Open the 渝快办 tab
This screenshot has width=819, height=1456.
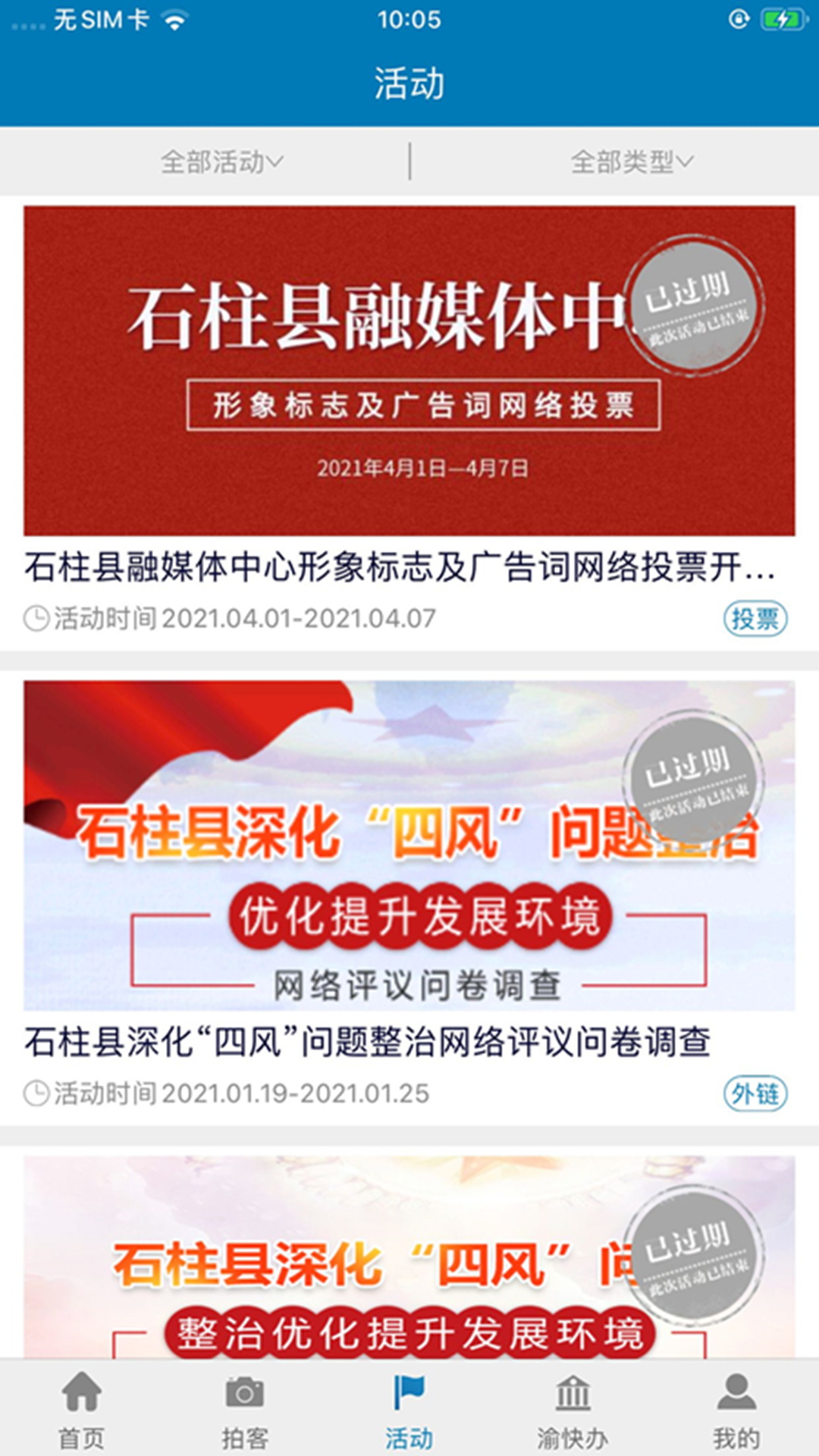point(573,1410)
